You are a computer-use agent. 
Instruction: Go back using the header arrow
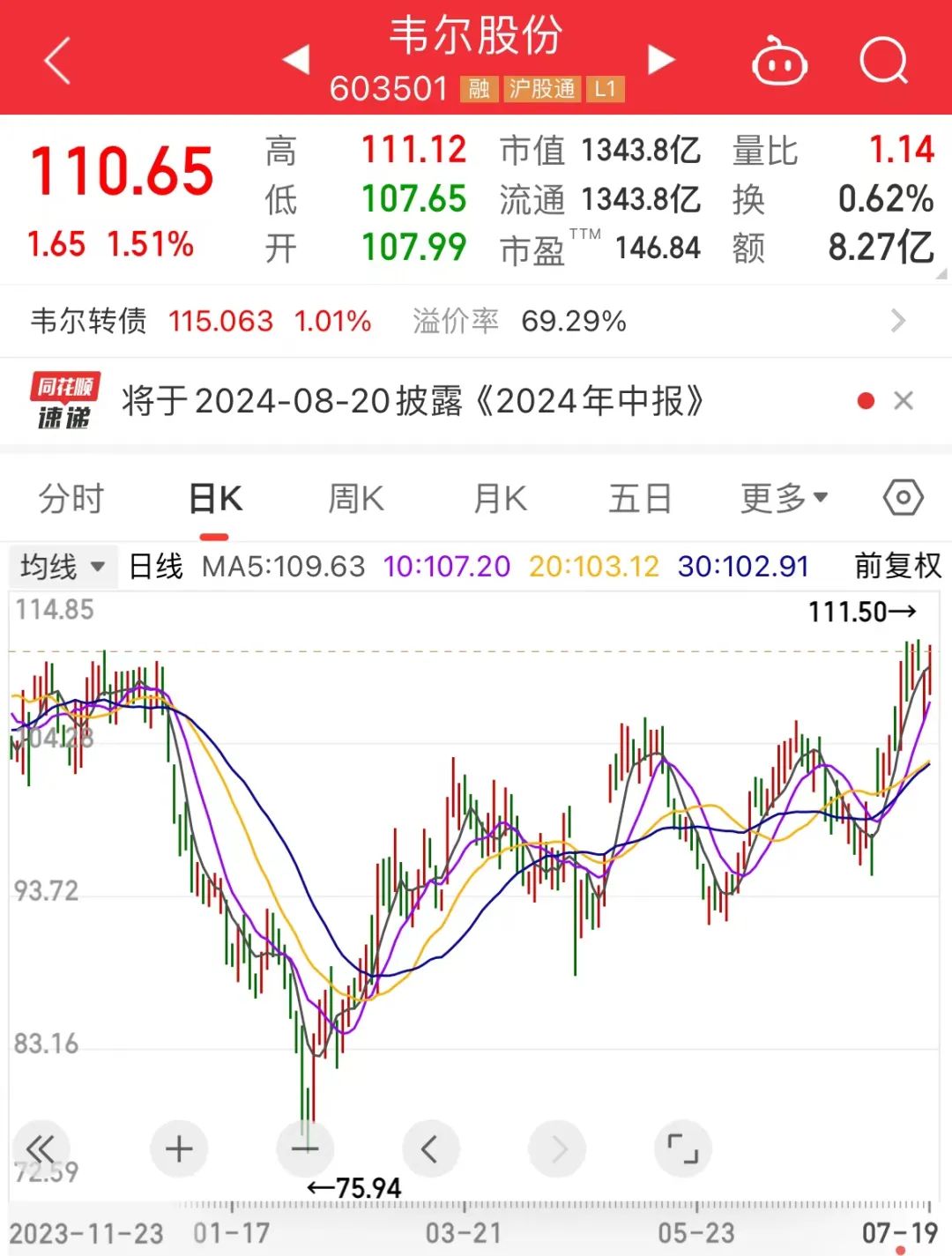pyautogui.click(x=57, y=61)
